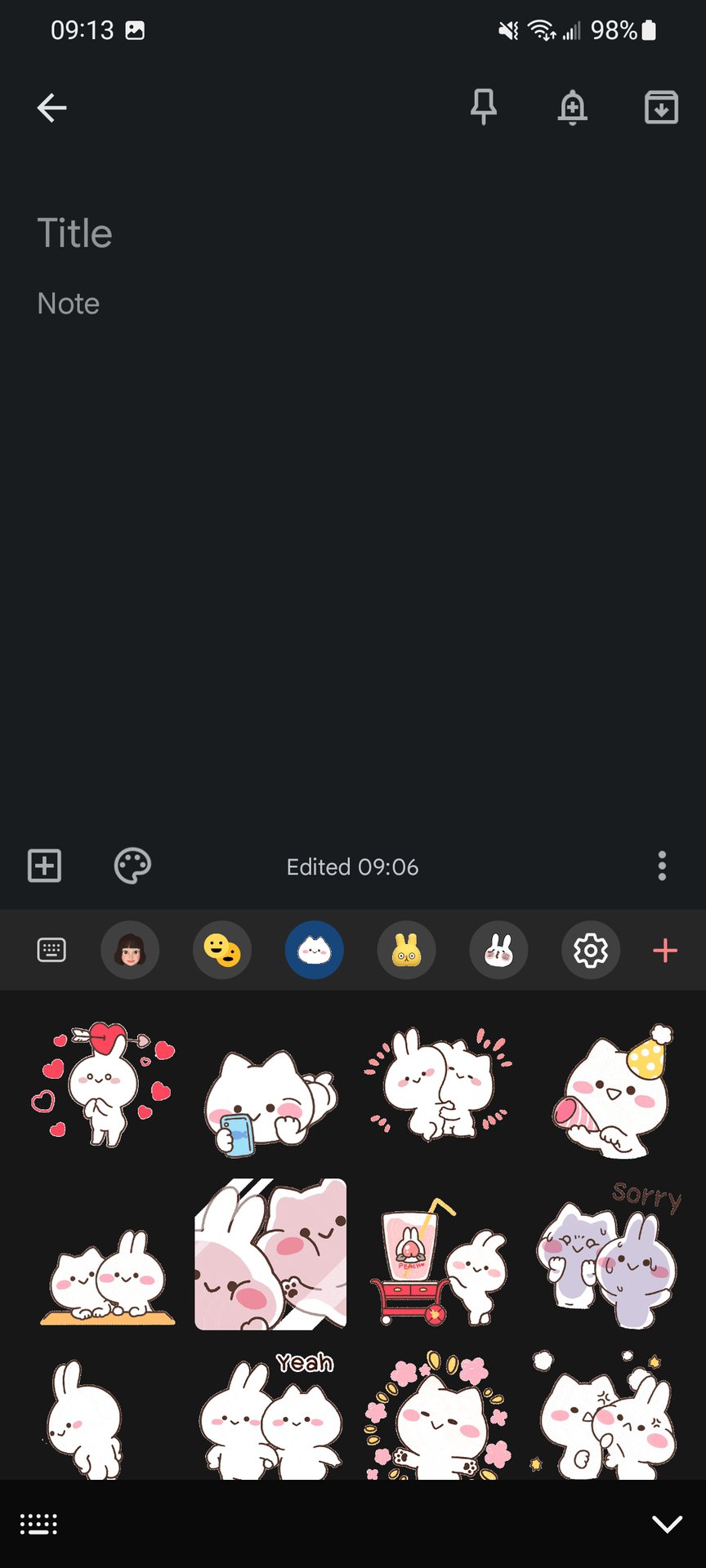Viewport: 706px width, 1568px height.
Task: Insert the Yeah sticker
Action: click(x=270, y=1417)
